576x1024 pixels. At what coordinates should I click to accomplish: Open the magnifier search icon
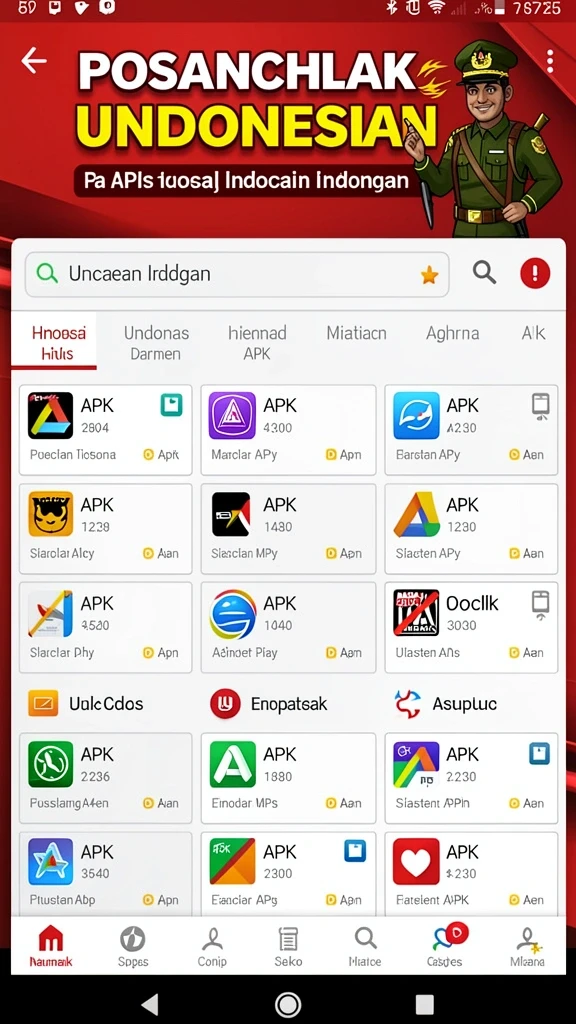[485, 272]
